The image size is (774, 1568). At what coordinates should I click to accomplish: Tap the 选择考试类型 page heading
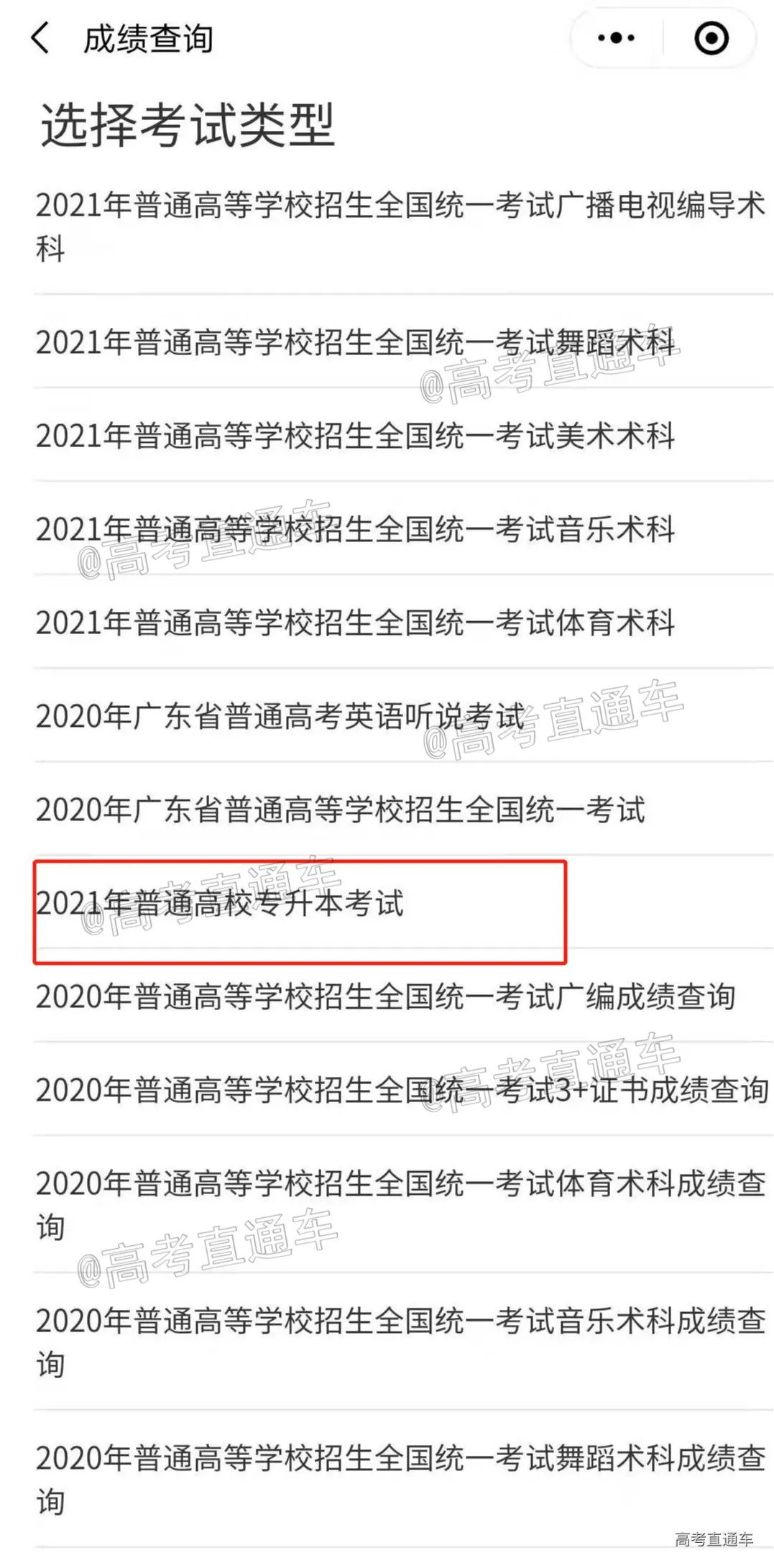coord(187,122)
